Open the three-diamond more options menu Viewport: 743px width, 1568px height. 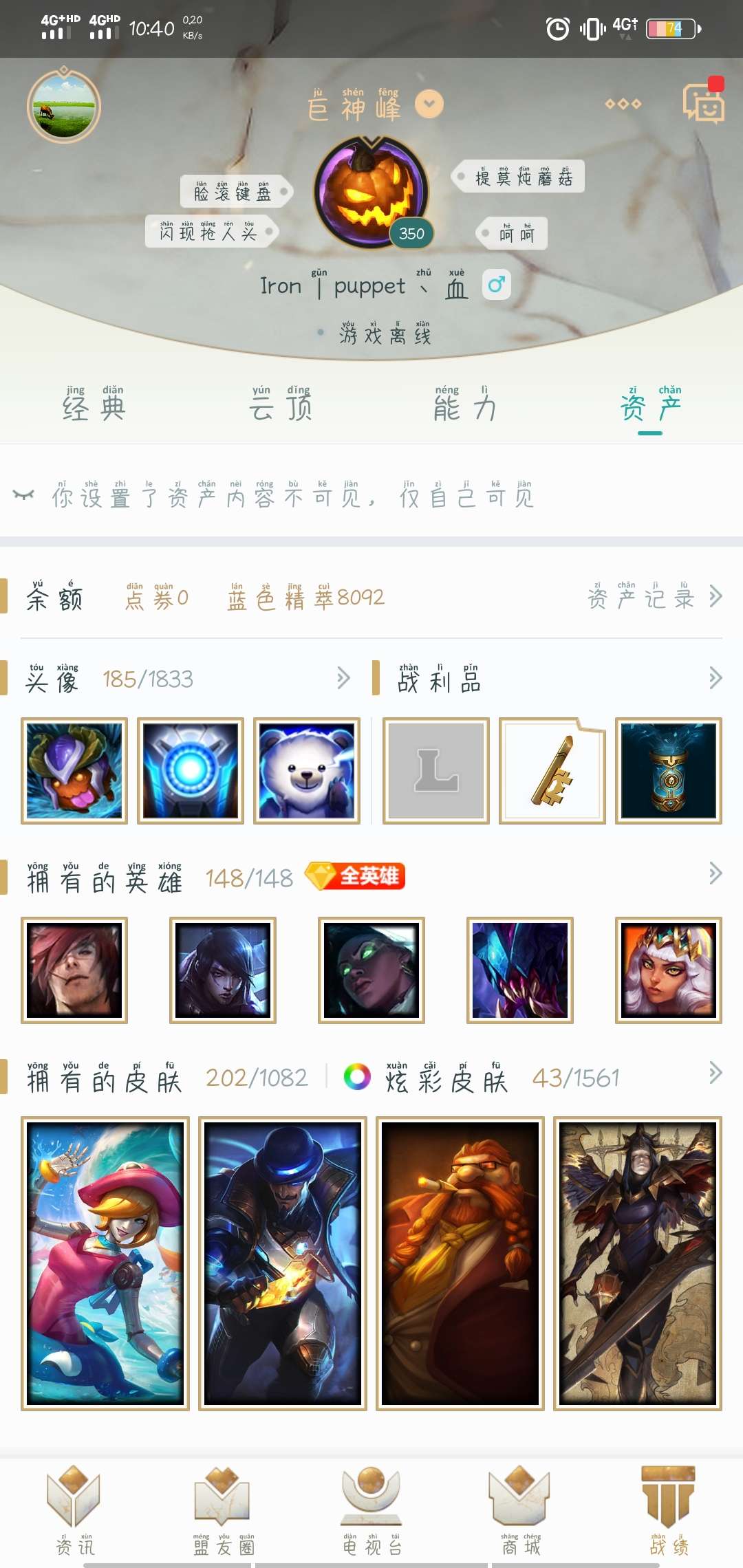[x=623, y=104]
